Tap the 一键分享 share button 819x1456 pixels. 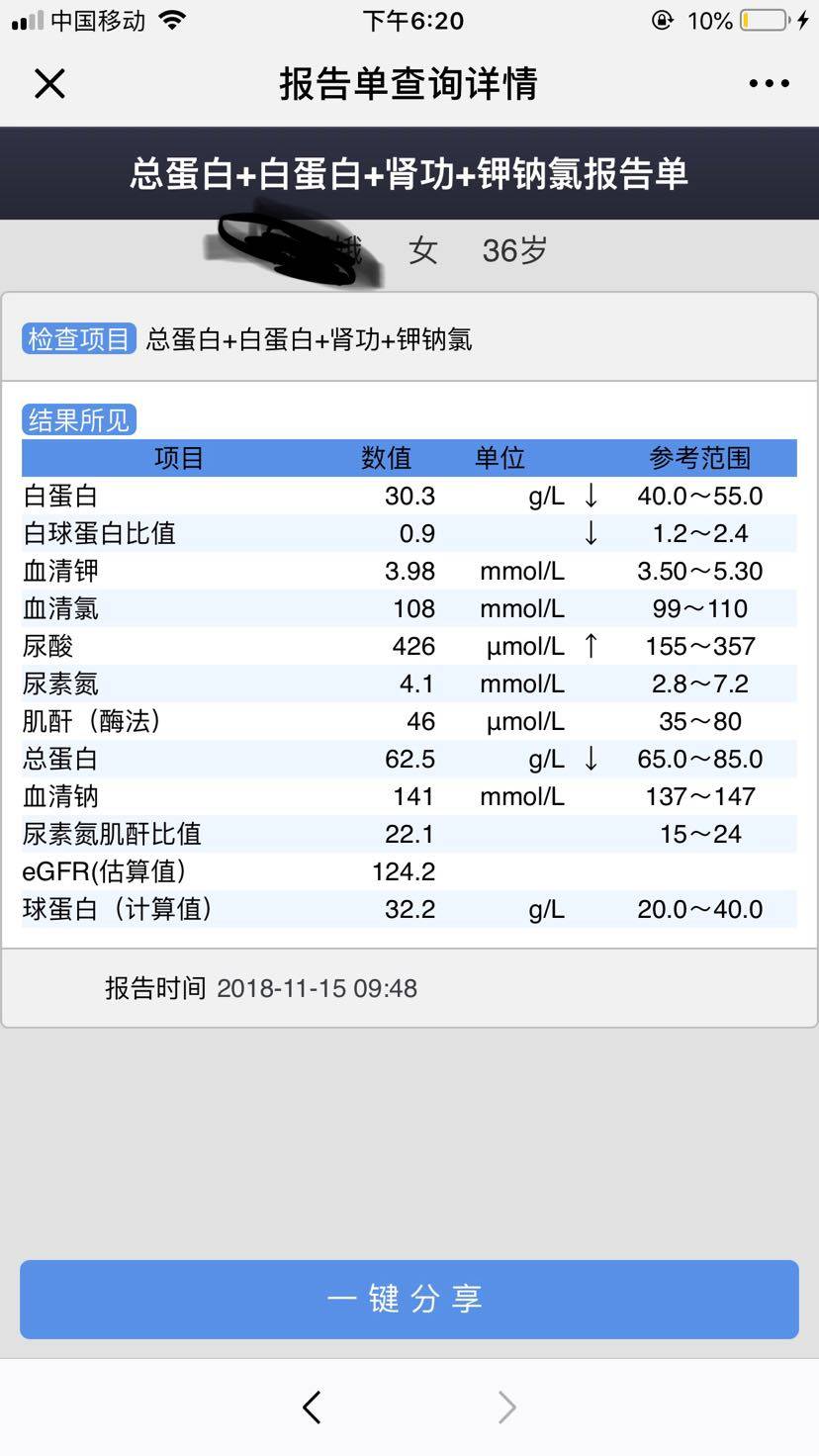[409, 1299]
